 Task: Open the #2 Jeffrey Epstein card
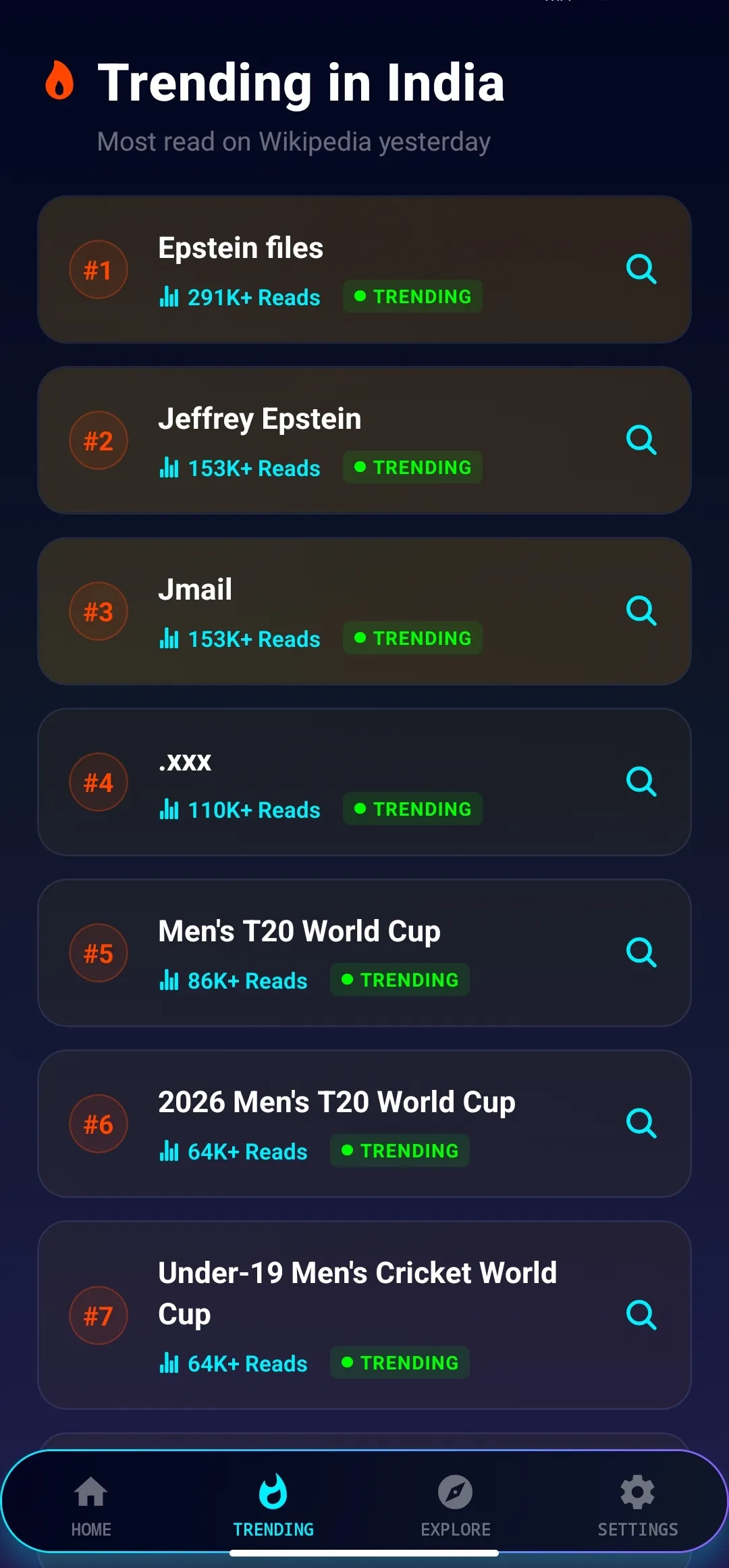point(364,440)
